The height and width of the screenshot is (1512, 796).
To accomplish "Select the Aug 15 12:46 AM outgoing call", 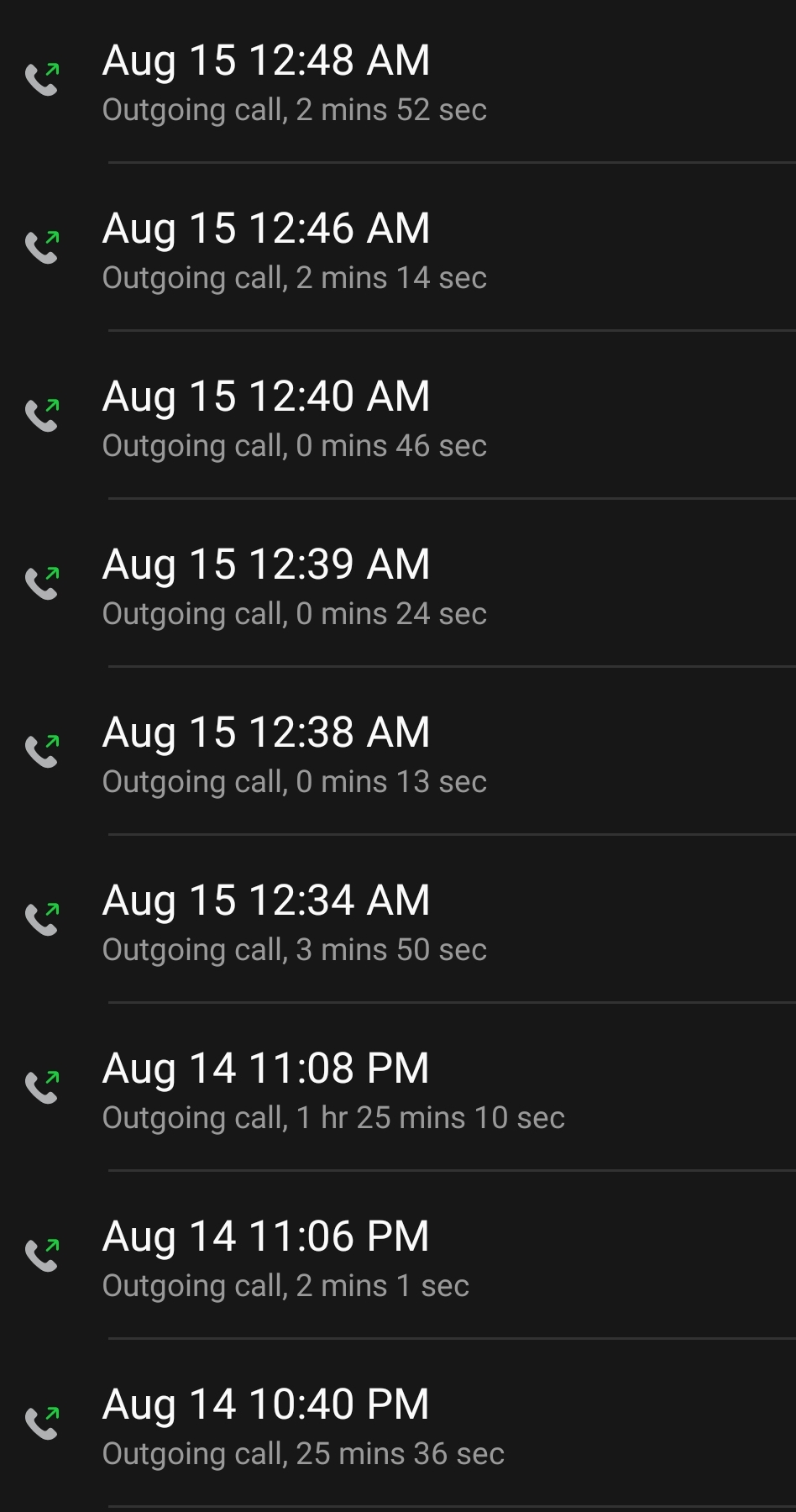I will click(x=398, y=247).
